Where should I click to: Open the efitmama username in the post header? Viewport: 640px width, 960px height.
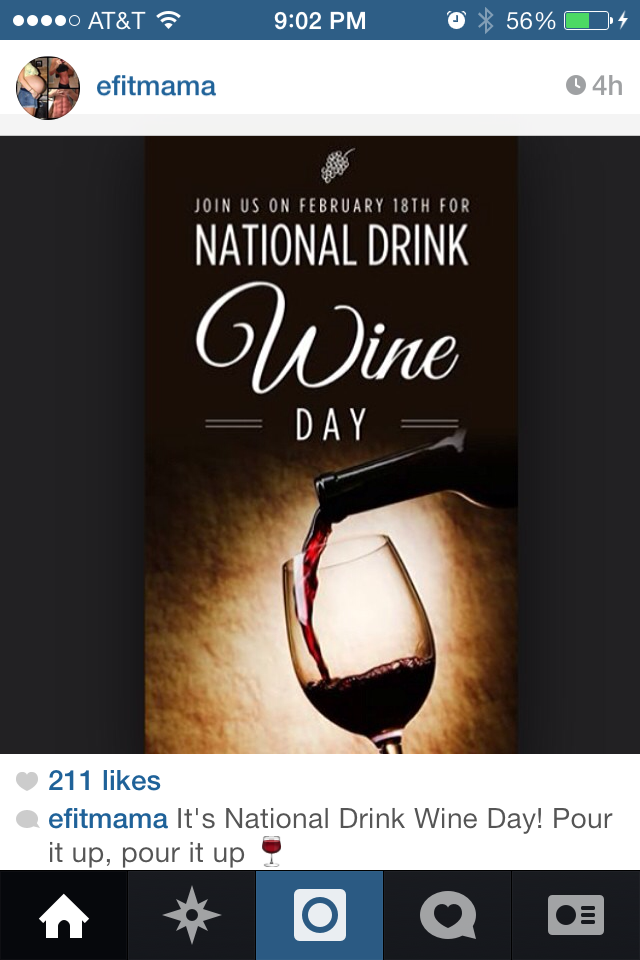click(156, 86)
